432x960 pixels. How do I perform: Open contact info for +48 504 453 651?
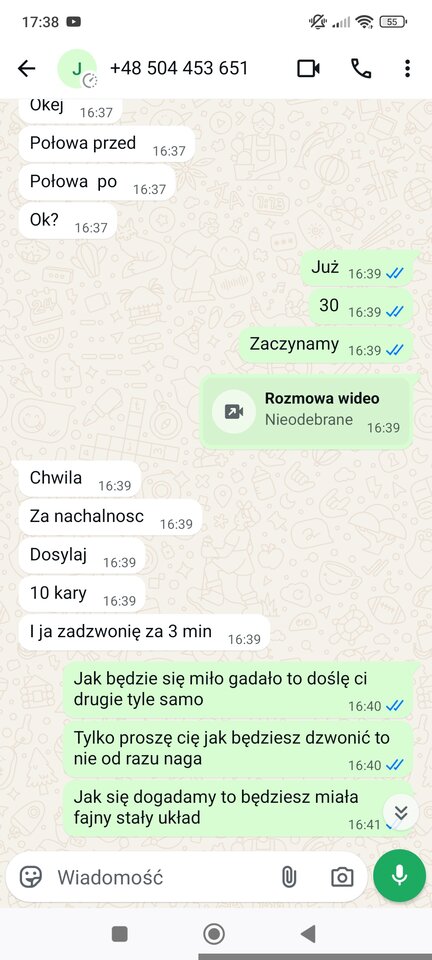[179, 68]
